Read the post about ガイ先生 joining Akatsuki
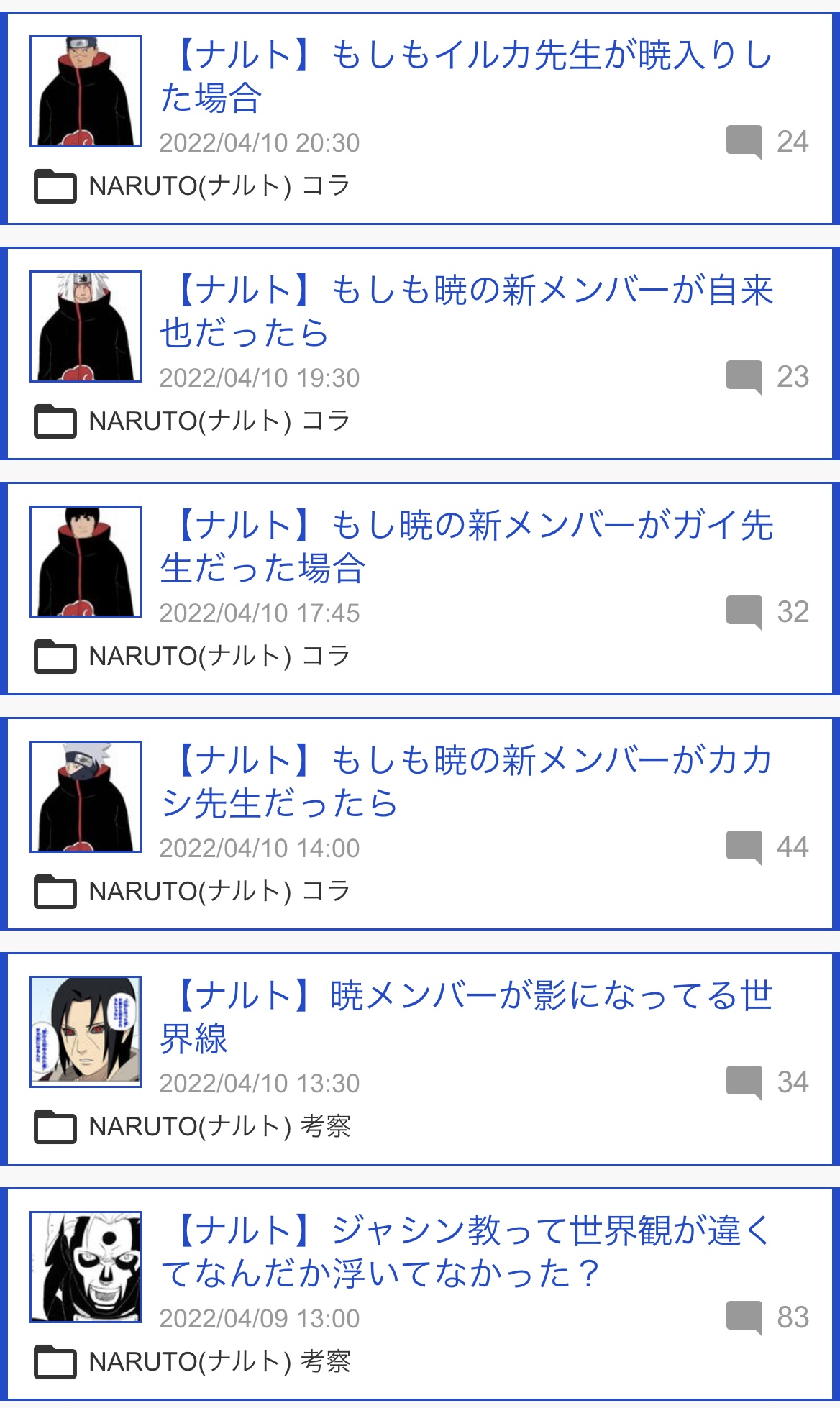 (466, 547)
